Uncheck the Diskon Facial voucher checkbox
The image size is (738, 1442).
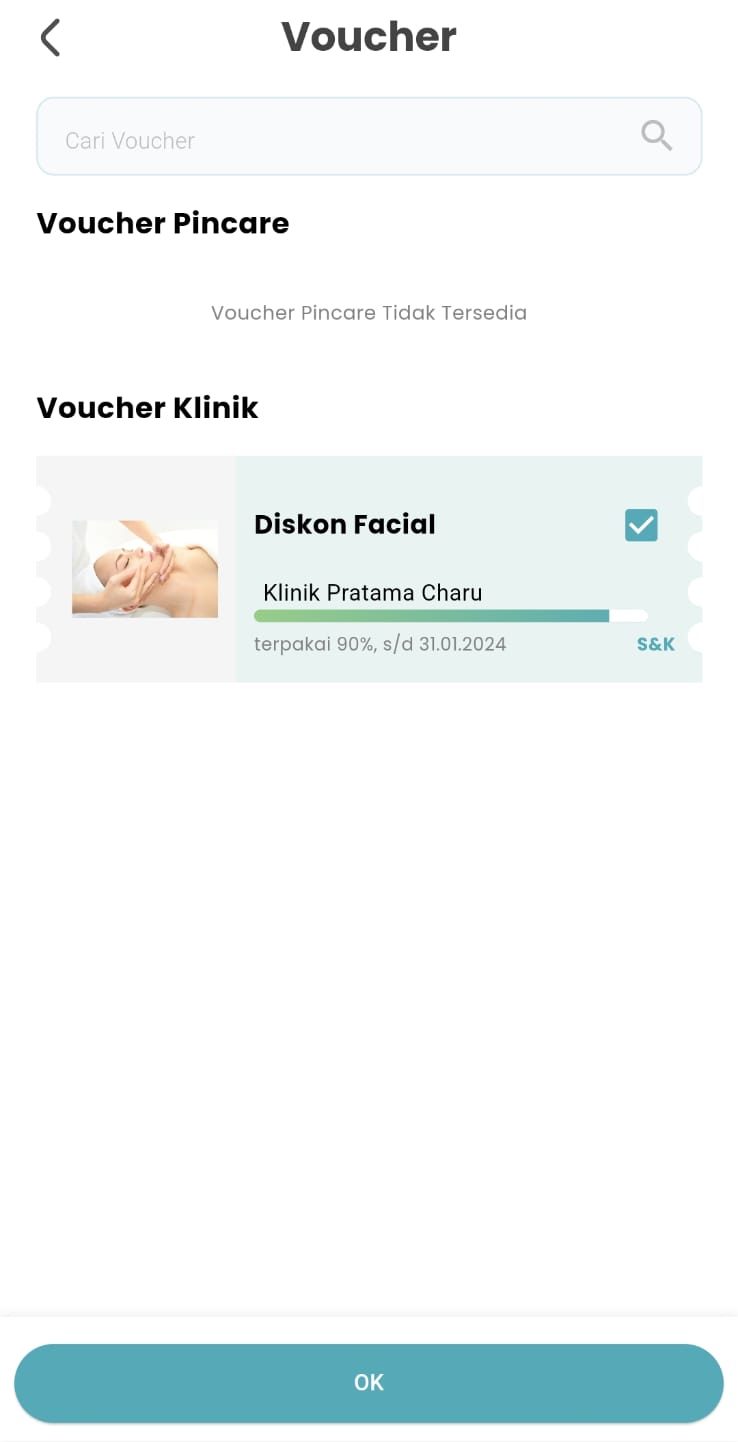coord(641,525)
